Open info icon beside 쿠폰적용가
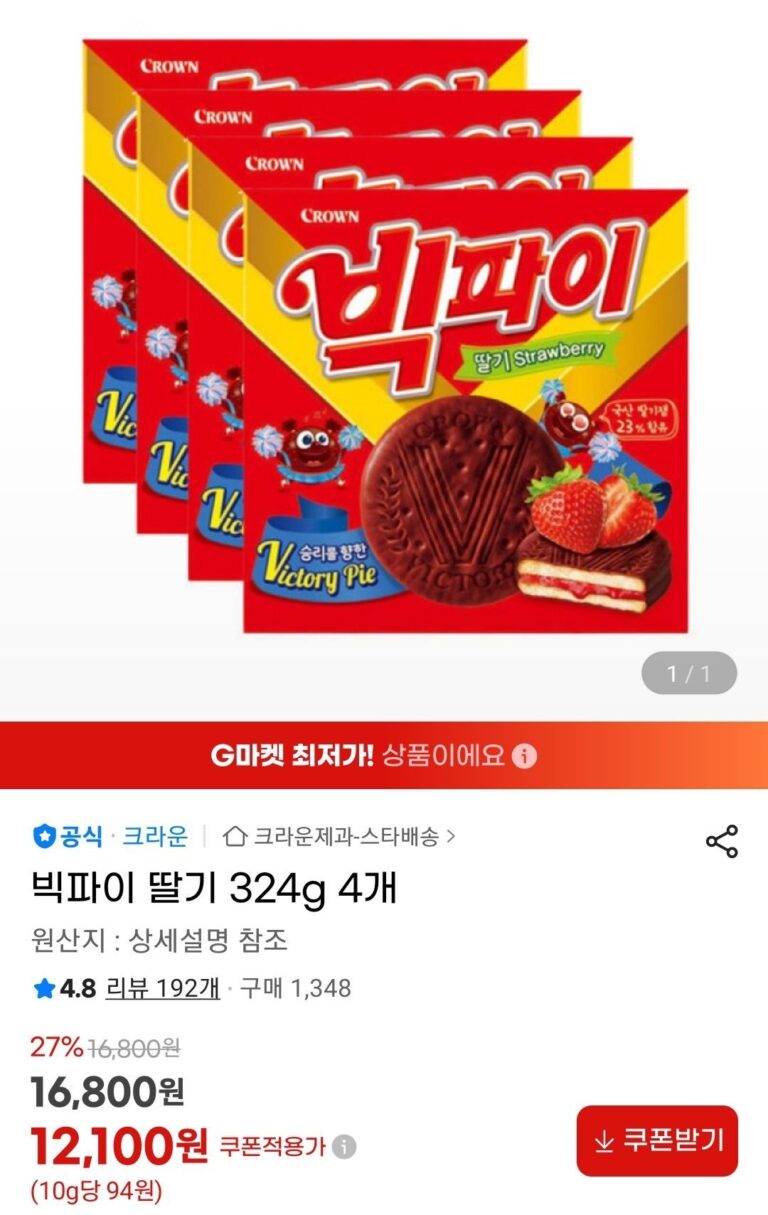This screenshot has width=768, height=1215. [x=344, y=1147]
